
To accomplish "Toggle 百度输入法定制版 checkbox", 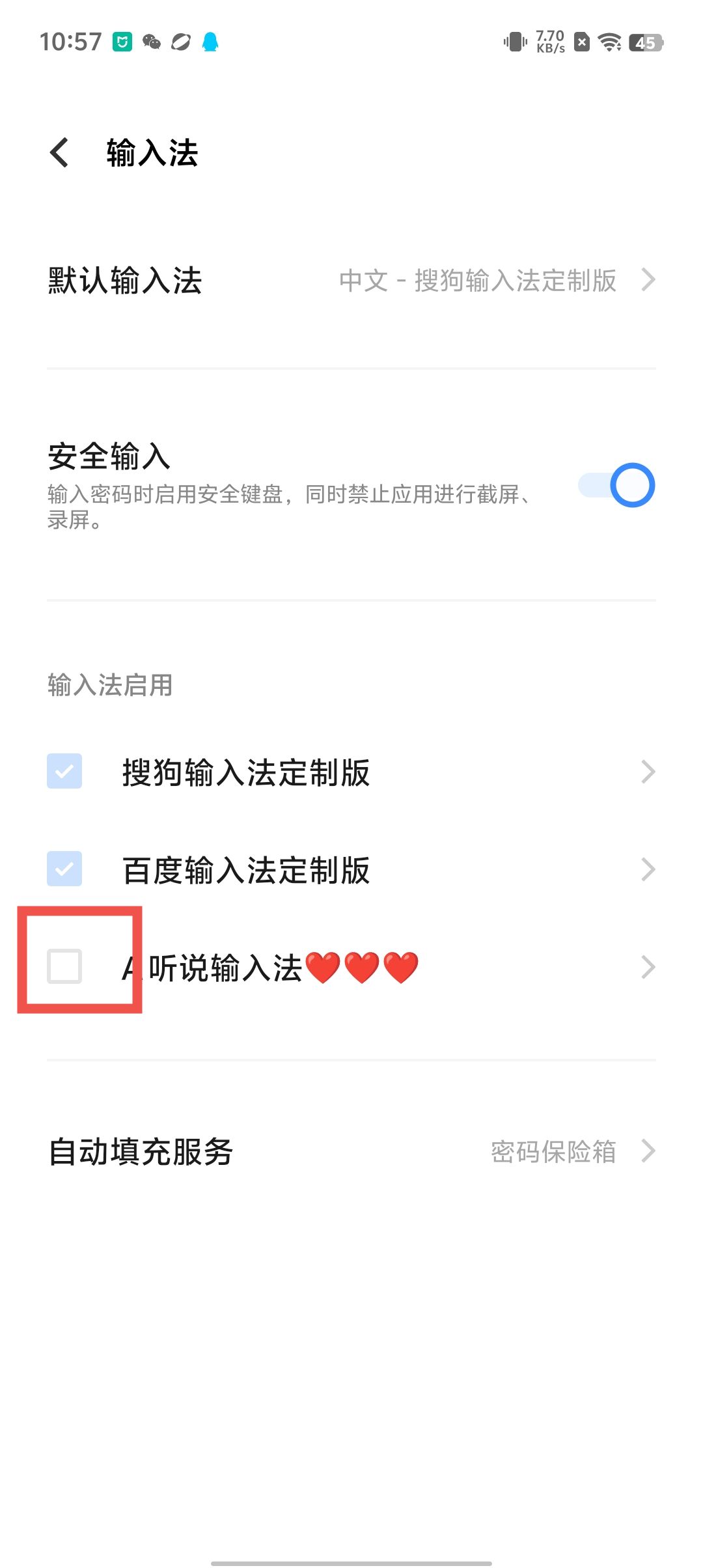I will 64,869.
